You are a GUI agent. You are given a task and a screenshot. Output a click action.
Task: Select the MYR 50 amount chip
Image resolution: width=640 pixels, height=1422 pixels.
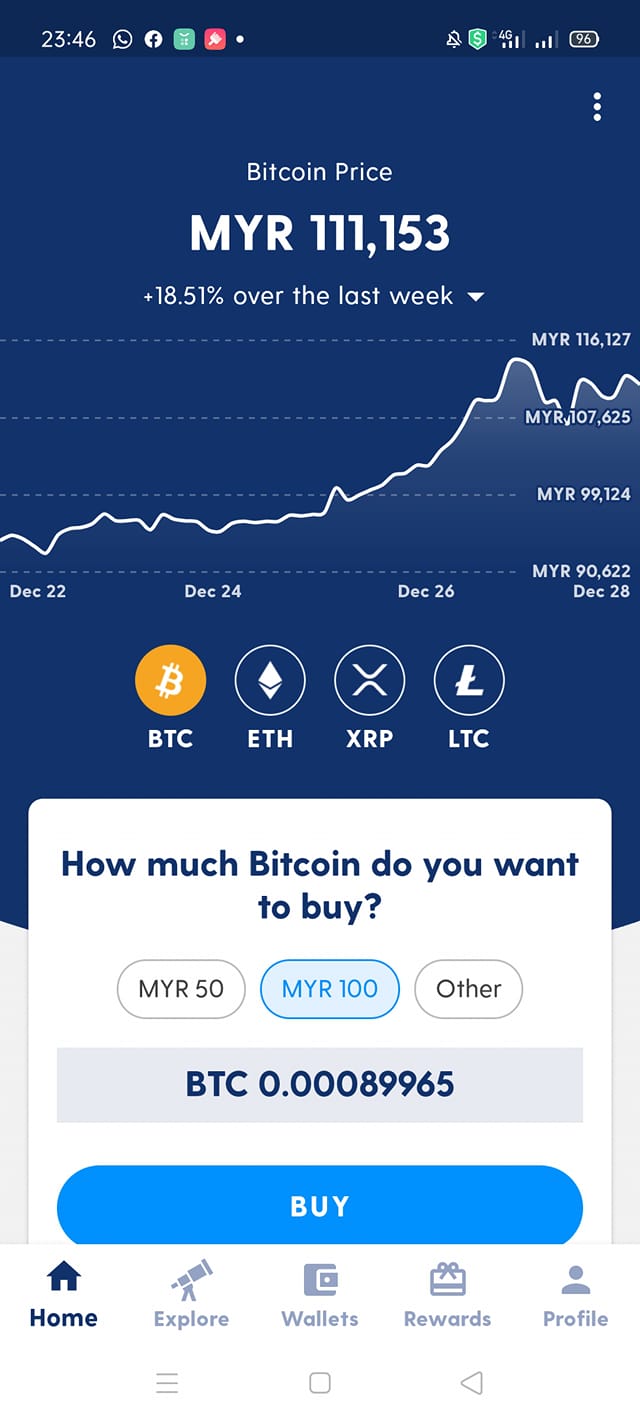click(181, 989)
